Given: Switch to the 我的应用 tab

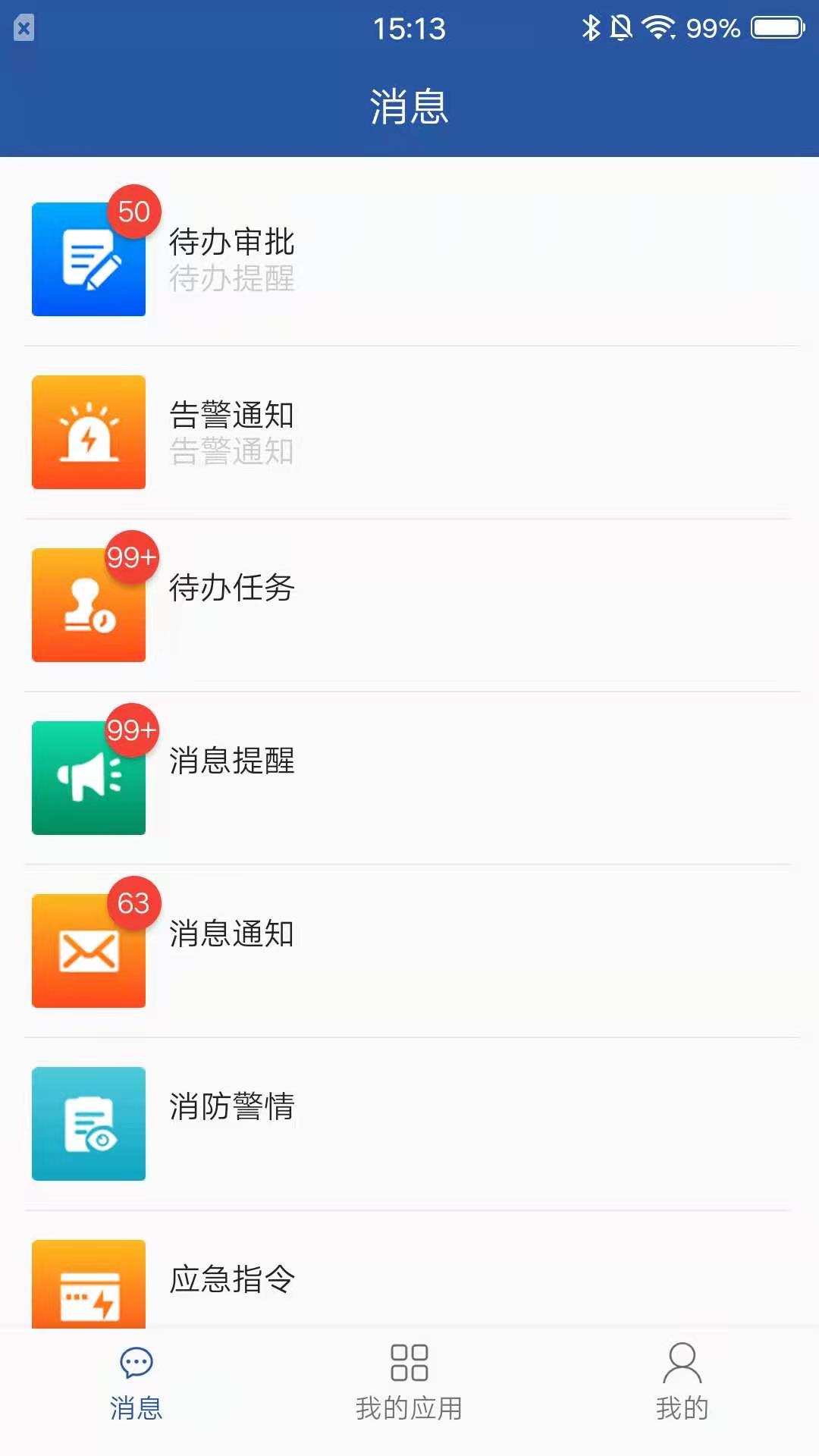Looking at the screenshot, I should click(x=410, y=1382).
